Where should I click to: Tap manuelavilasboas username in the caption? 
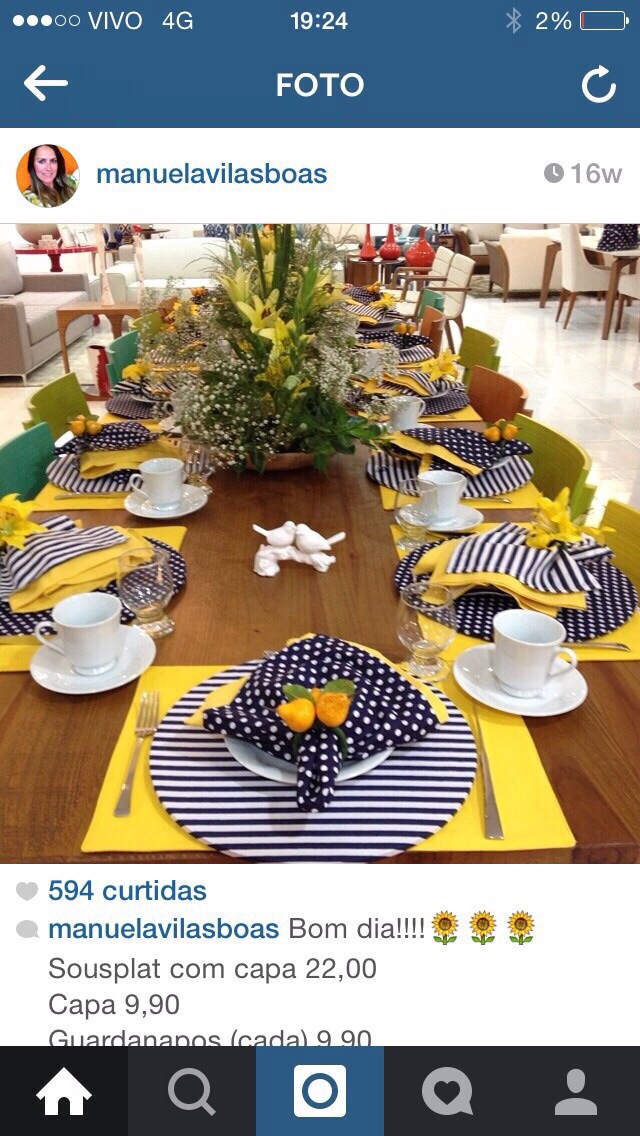pyautogui.click(x=163, y=929)
